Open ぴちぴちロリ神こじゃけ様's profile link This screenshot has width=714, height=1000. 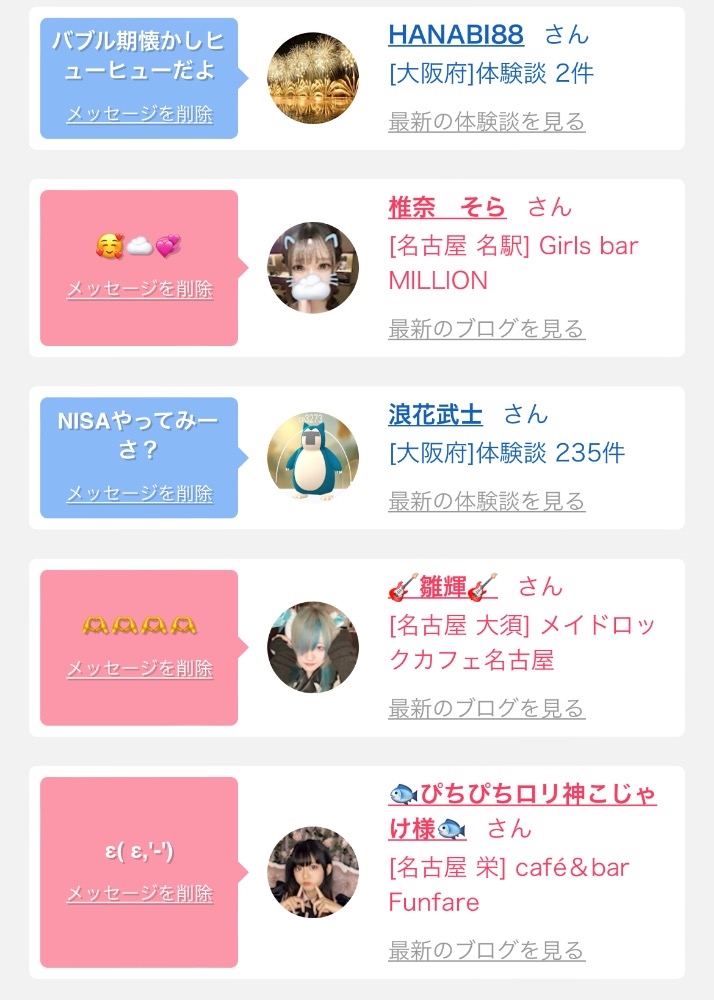(x=522, y=811)
